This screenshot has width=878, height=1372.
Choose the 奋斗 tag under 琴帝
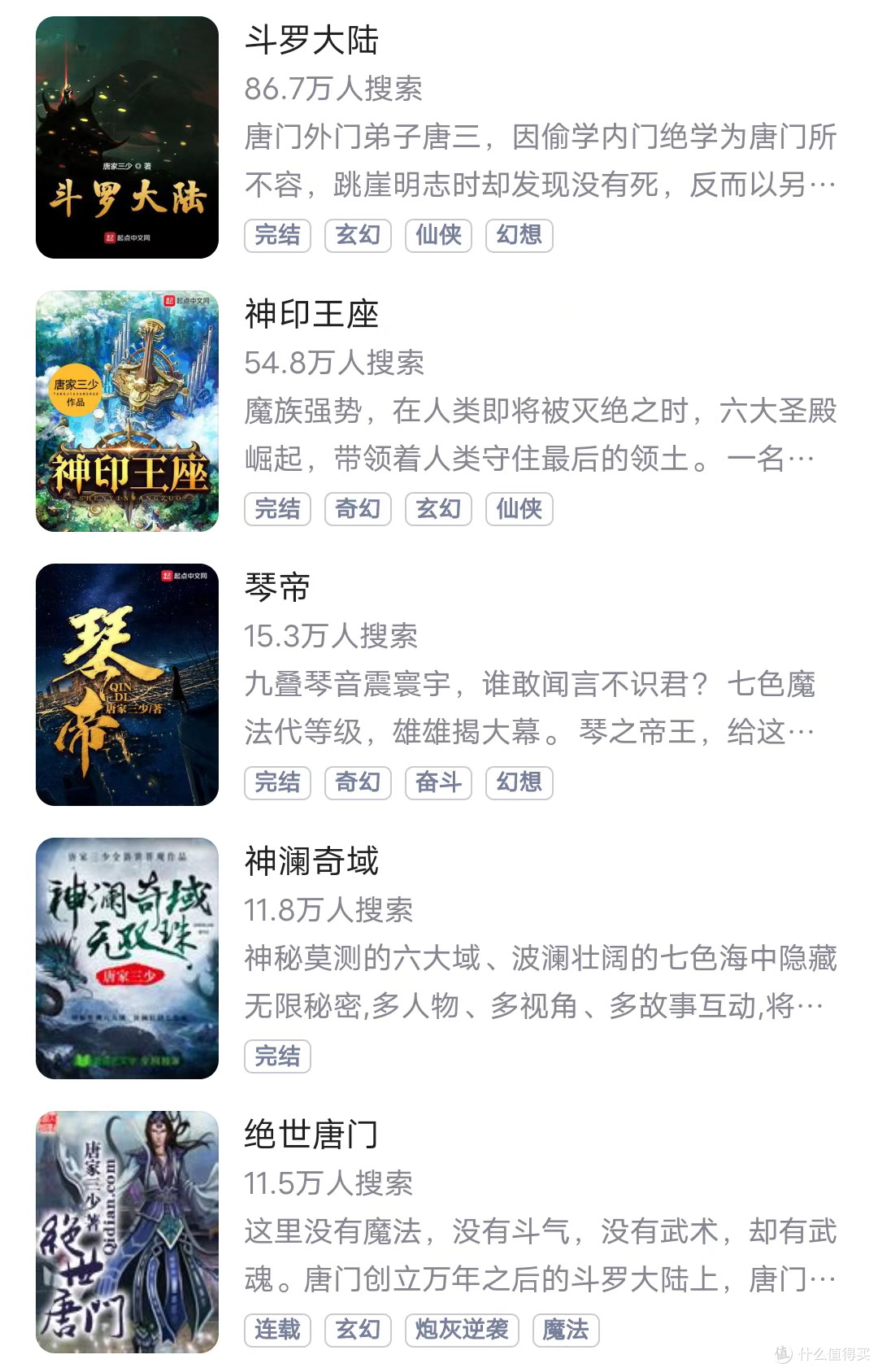[438, 782]
